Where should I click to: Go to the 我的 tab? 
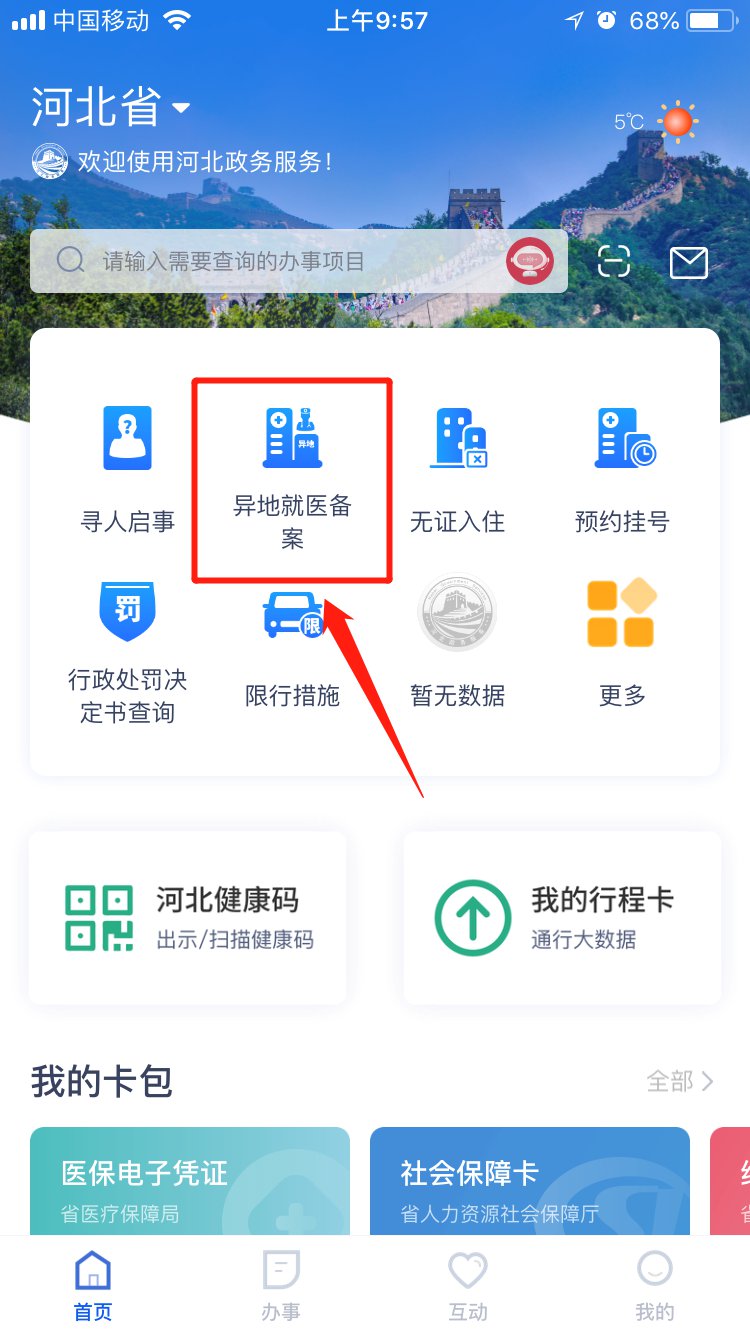[655, 1286]
